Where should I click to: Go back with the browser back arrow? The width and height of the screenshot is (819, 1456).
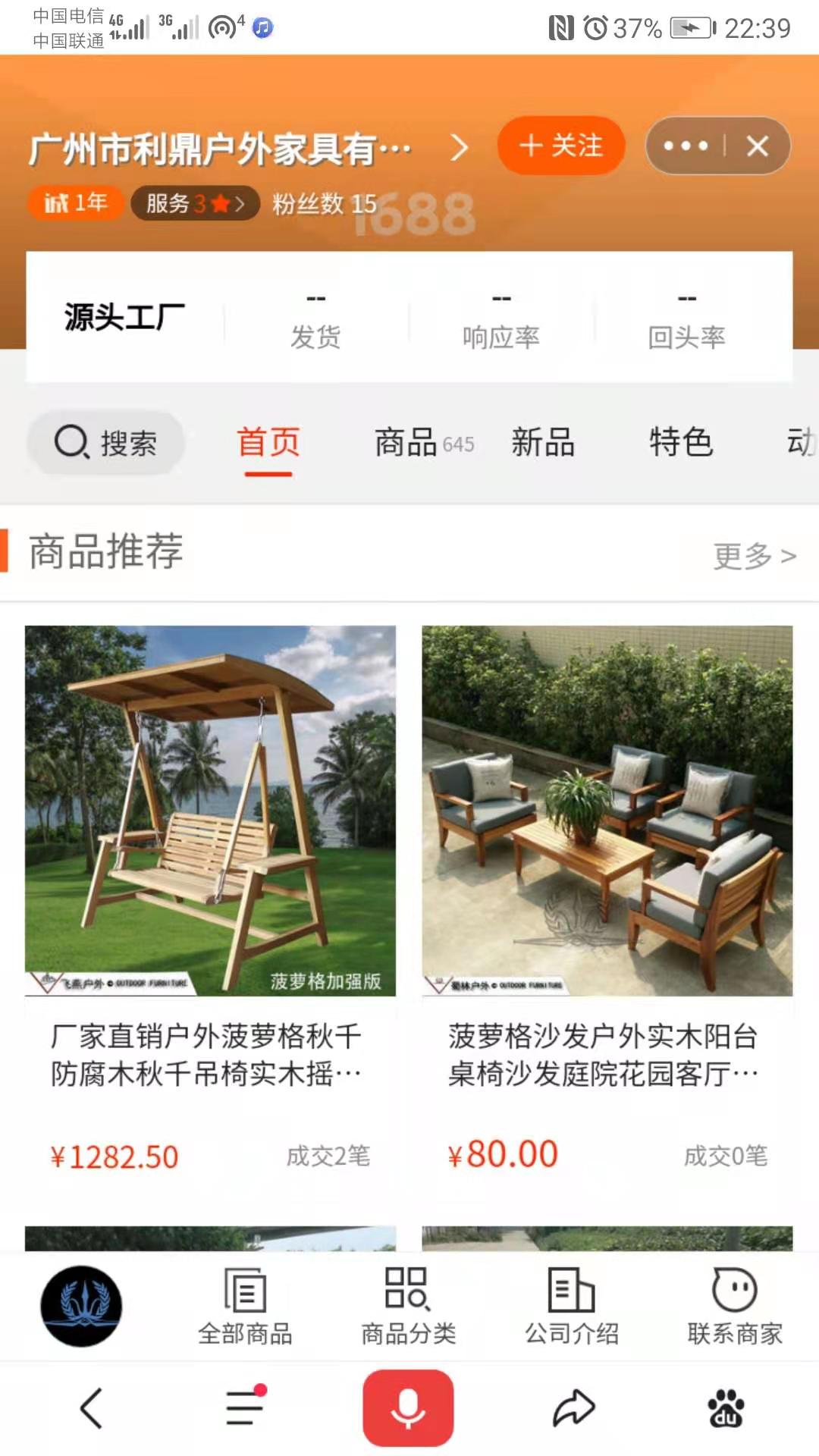[x=92, y=1408]
